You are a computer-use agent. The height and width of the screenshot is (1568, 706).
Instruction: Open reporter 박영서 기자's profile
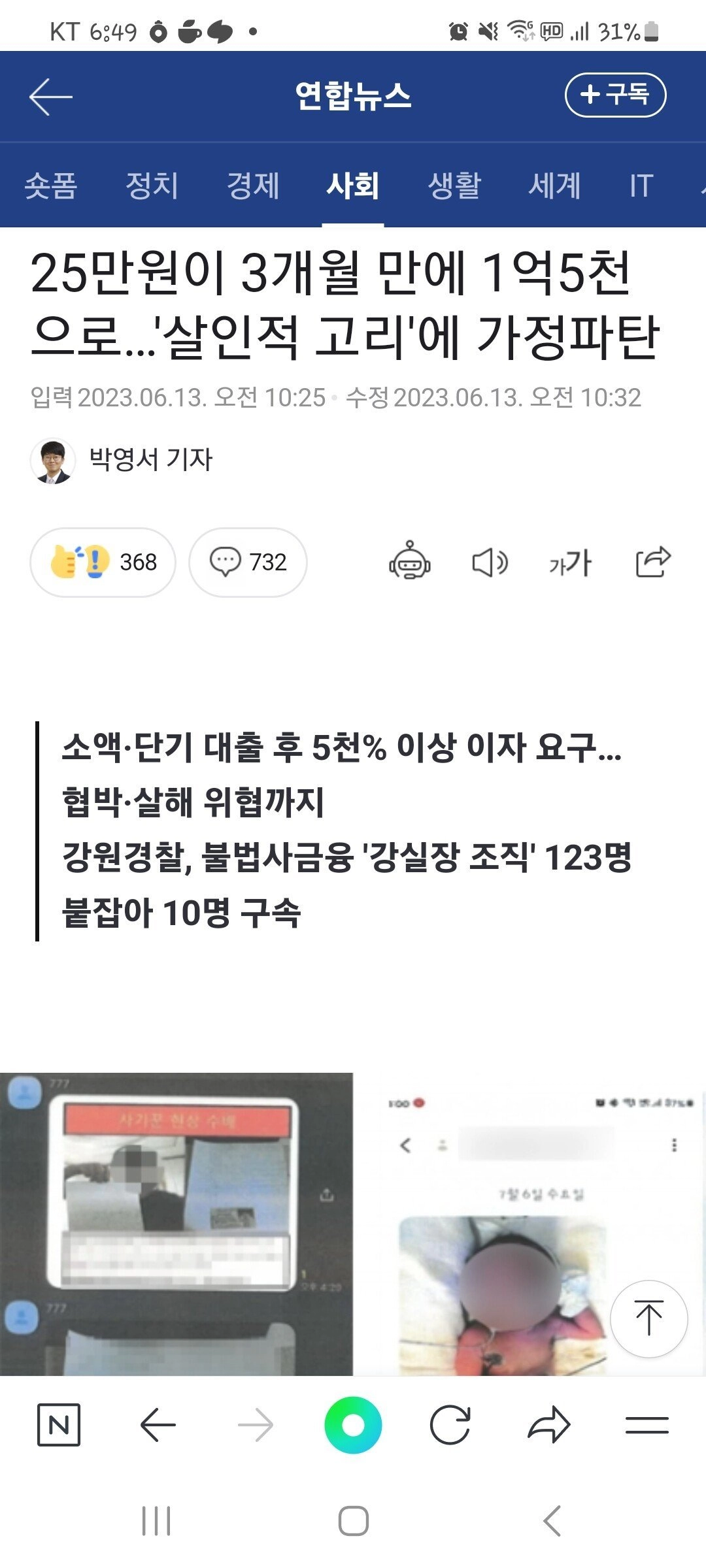[x=122, y=460]
